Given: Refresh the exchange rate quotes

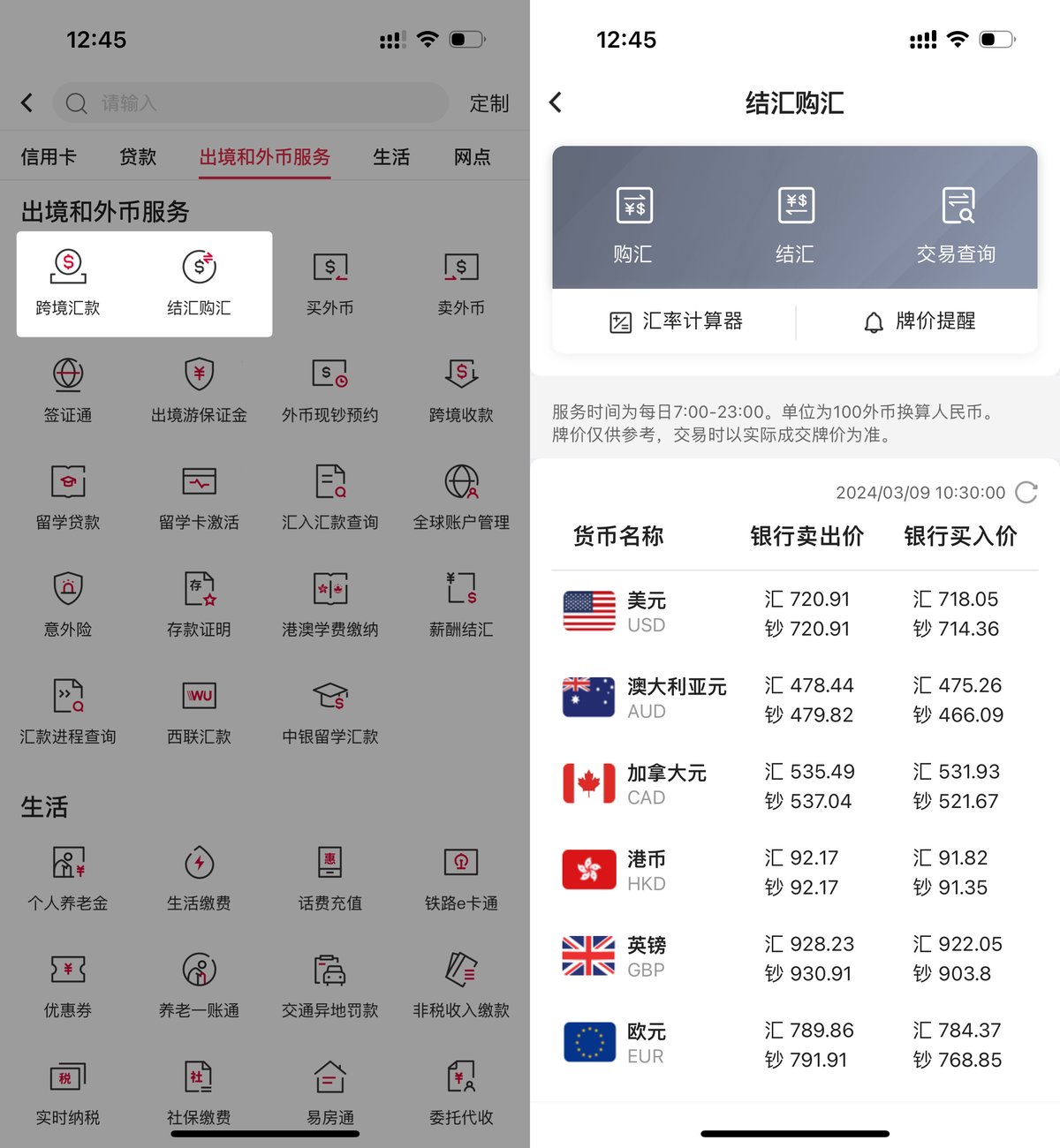Looking at the screenshot, I should (x=1026, y=492).
